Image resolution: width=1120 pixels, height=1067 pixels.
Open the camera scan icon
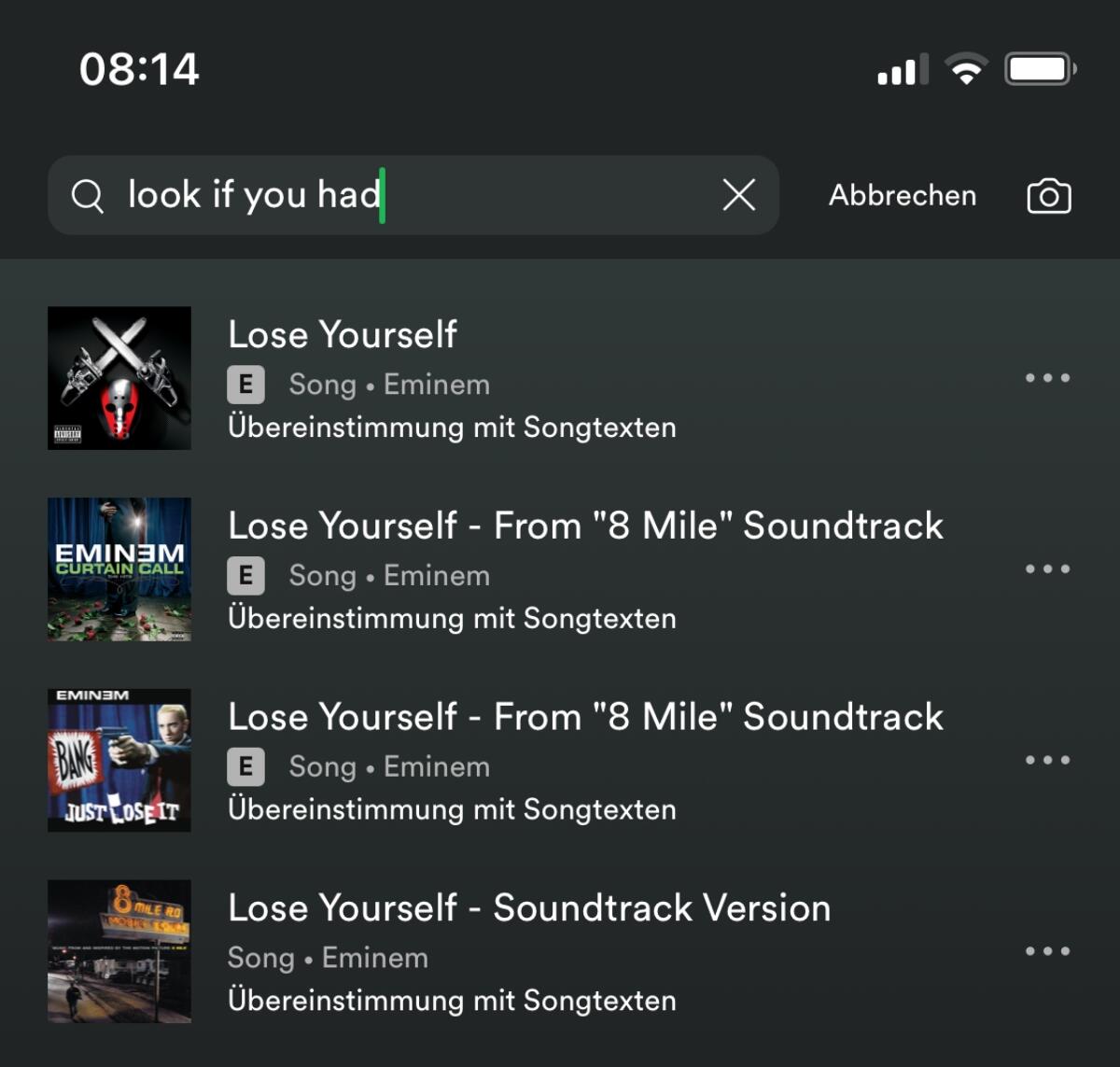tap(1048, 196)
